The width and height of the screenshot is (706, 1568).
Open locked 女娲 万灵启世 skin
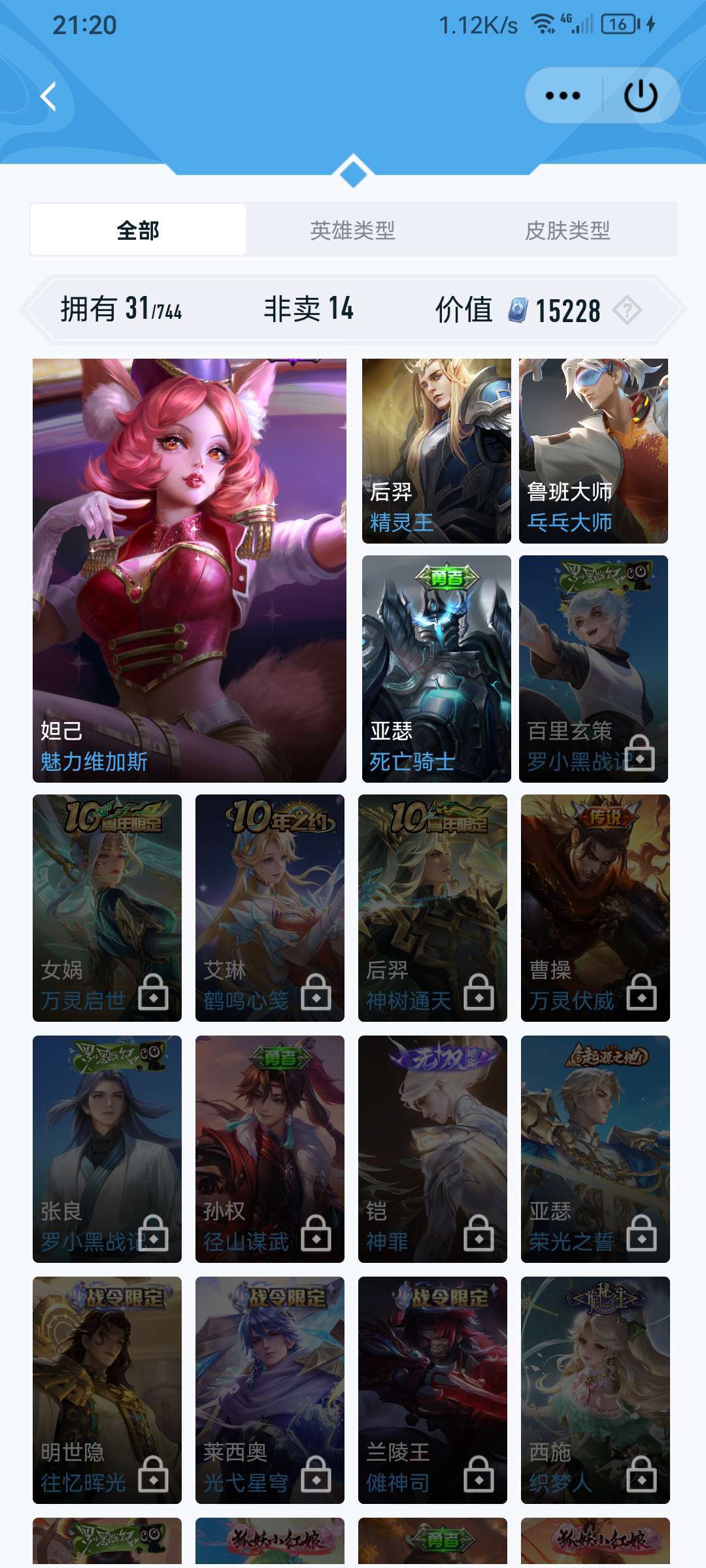point(107,907)
